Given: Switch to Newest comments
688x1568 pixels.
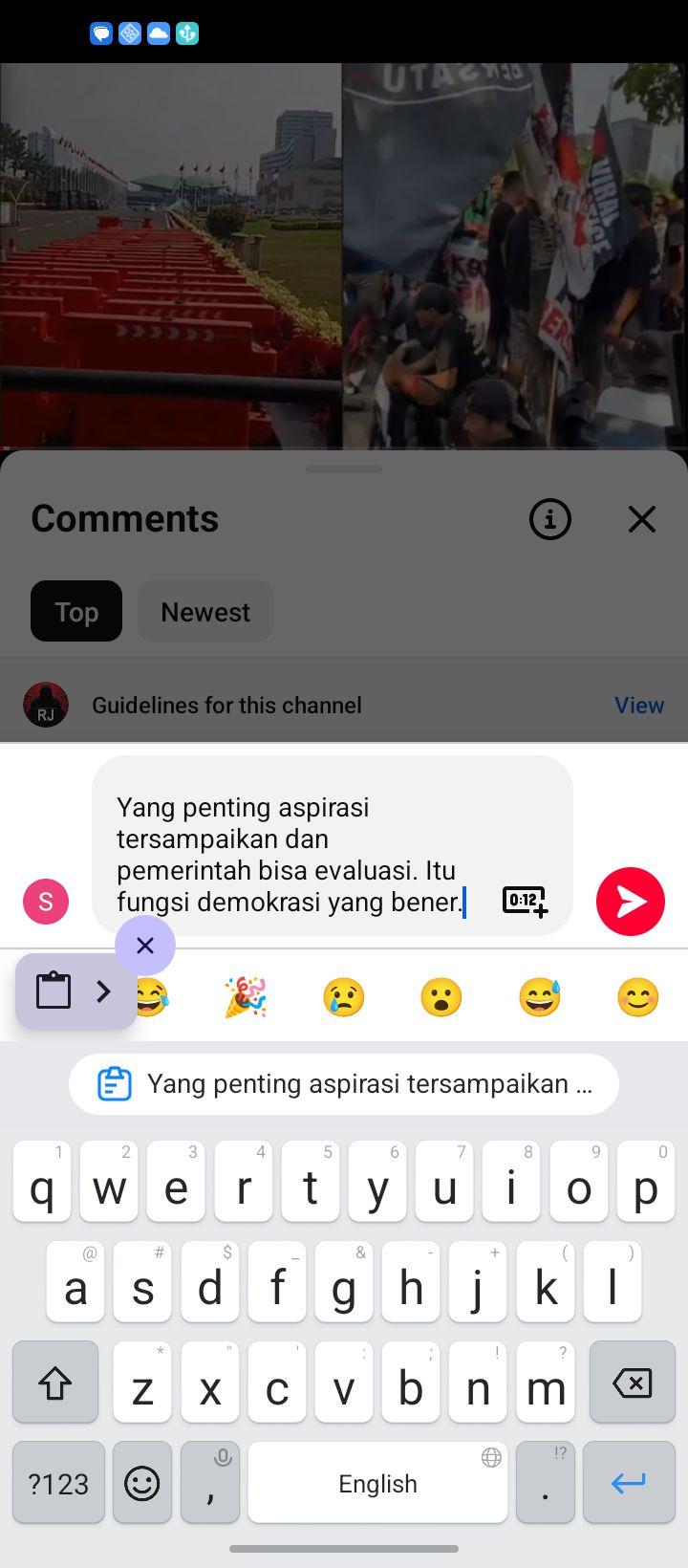Looking at the screenshot, I should [205, 612].
